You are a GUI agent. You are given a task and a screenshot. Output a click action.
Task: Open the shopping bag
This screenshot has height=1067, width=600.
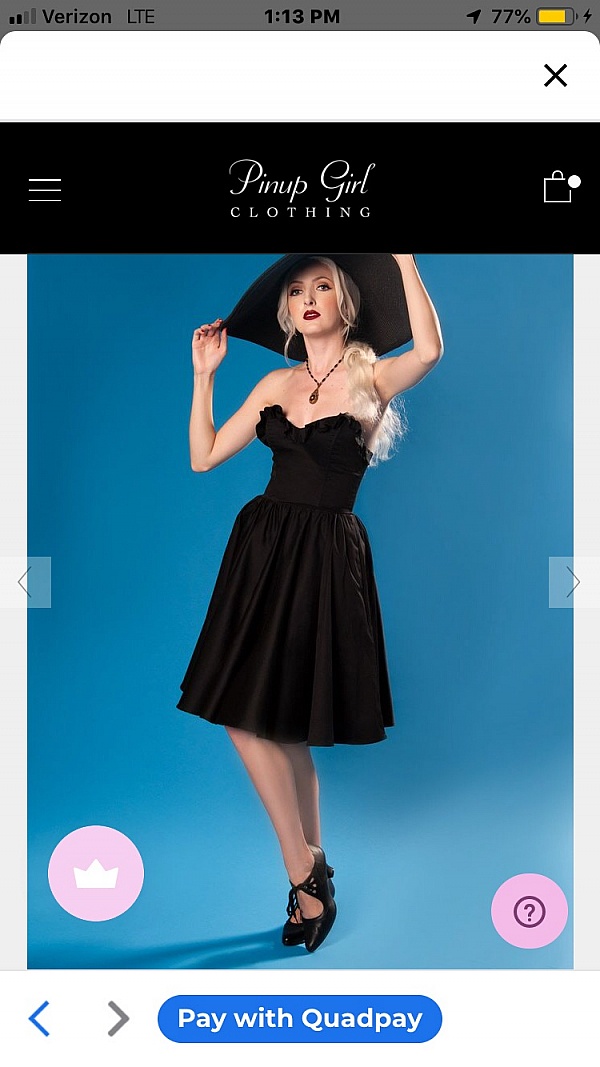(x=558, y=187)
